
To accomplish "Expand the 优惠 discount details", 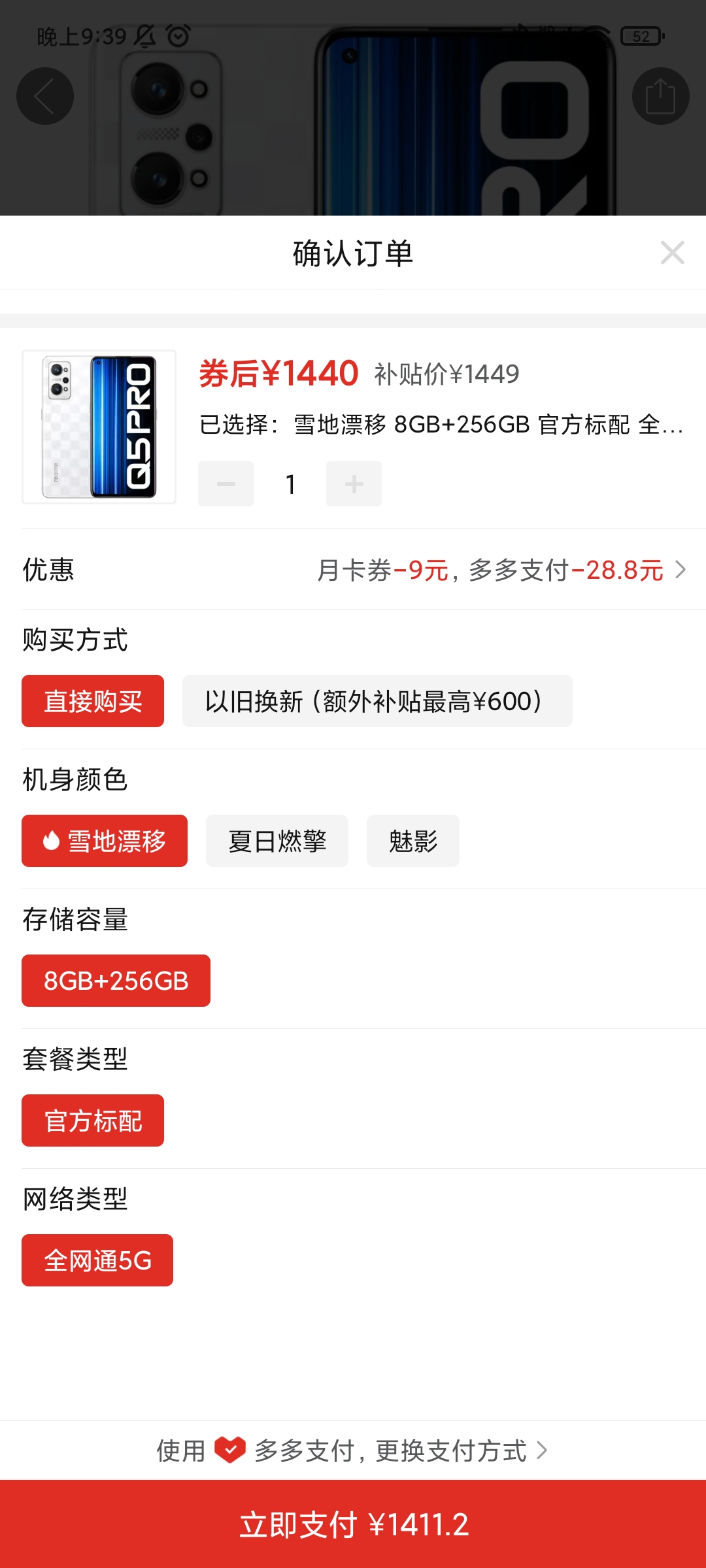I will 681,570.
